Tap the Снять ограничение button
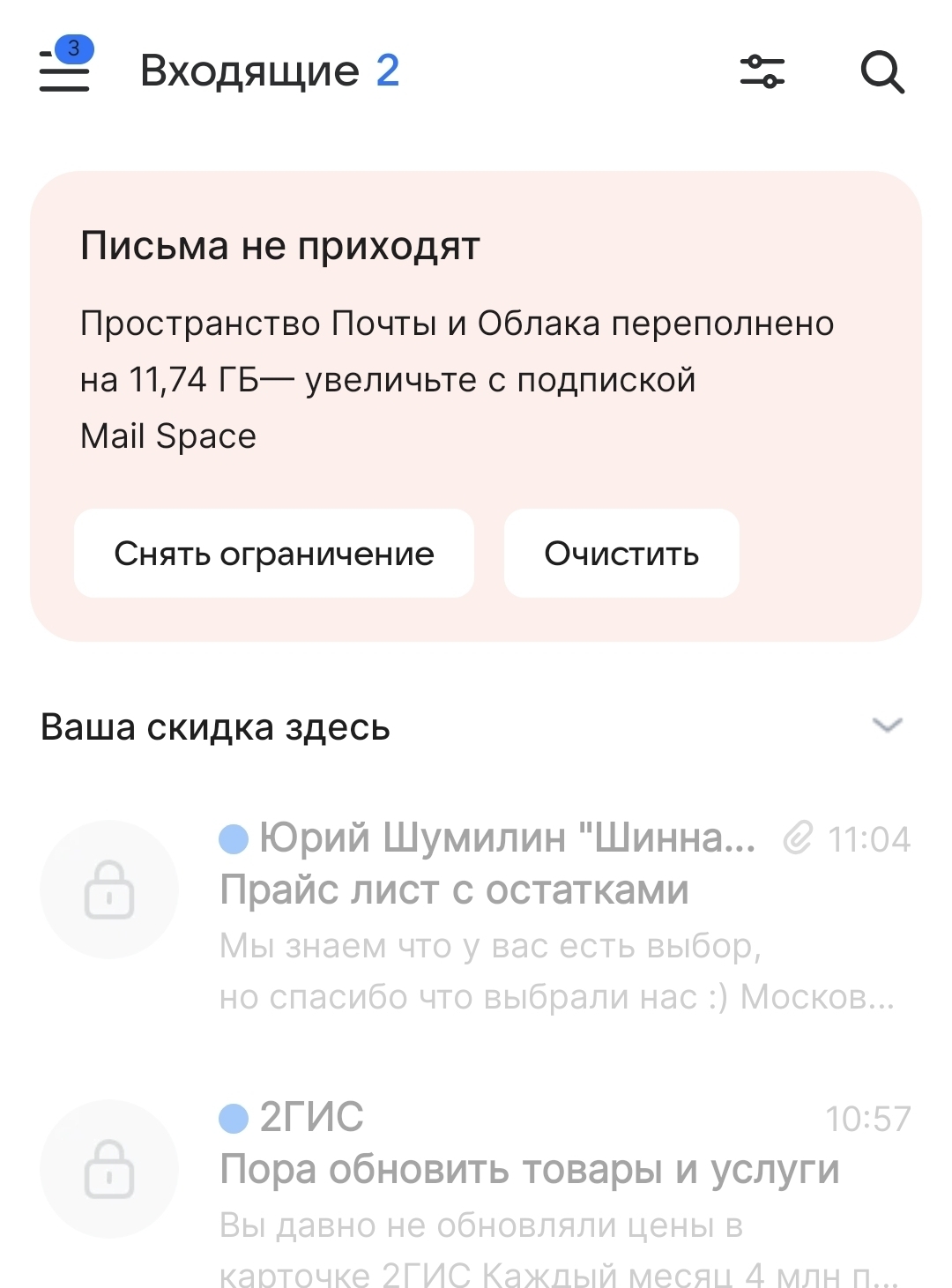 coord(274,554)
